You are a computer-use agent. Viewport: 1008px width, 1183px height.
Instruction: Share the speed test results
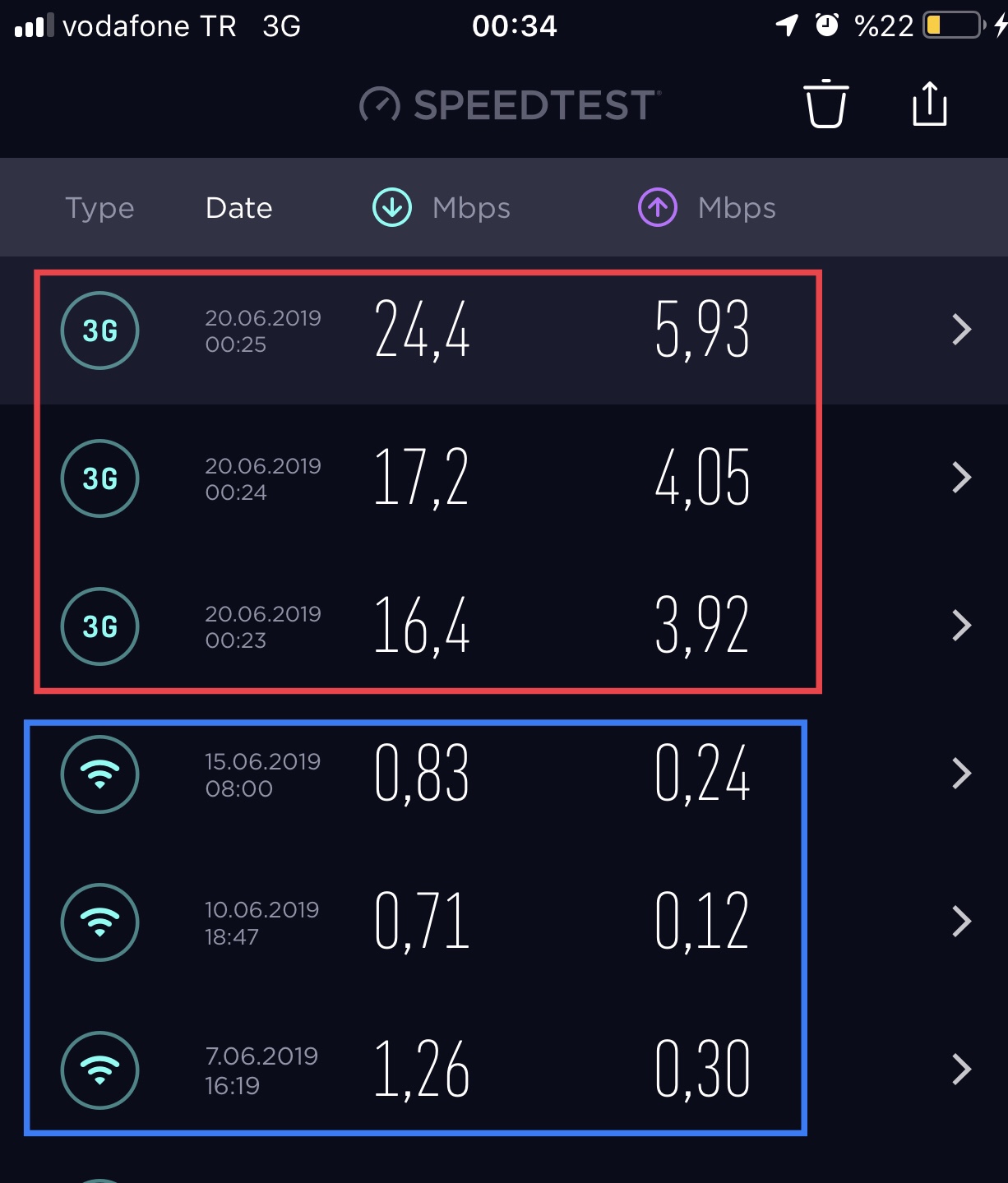[x=930, y=104]
